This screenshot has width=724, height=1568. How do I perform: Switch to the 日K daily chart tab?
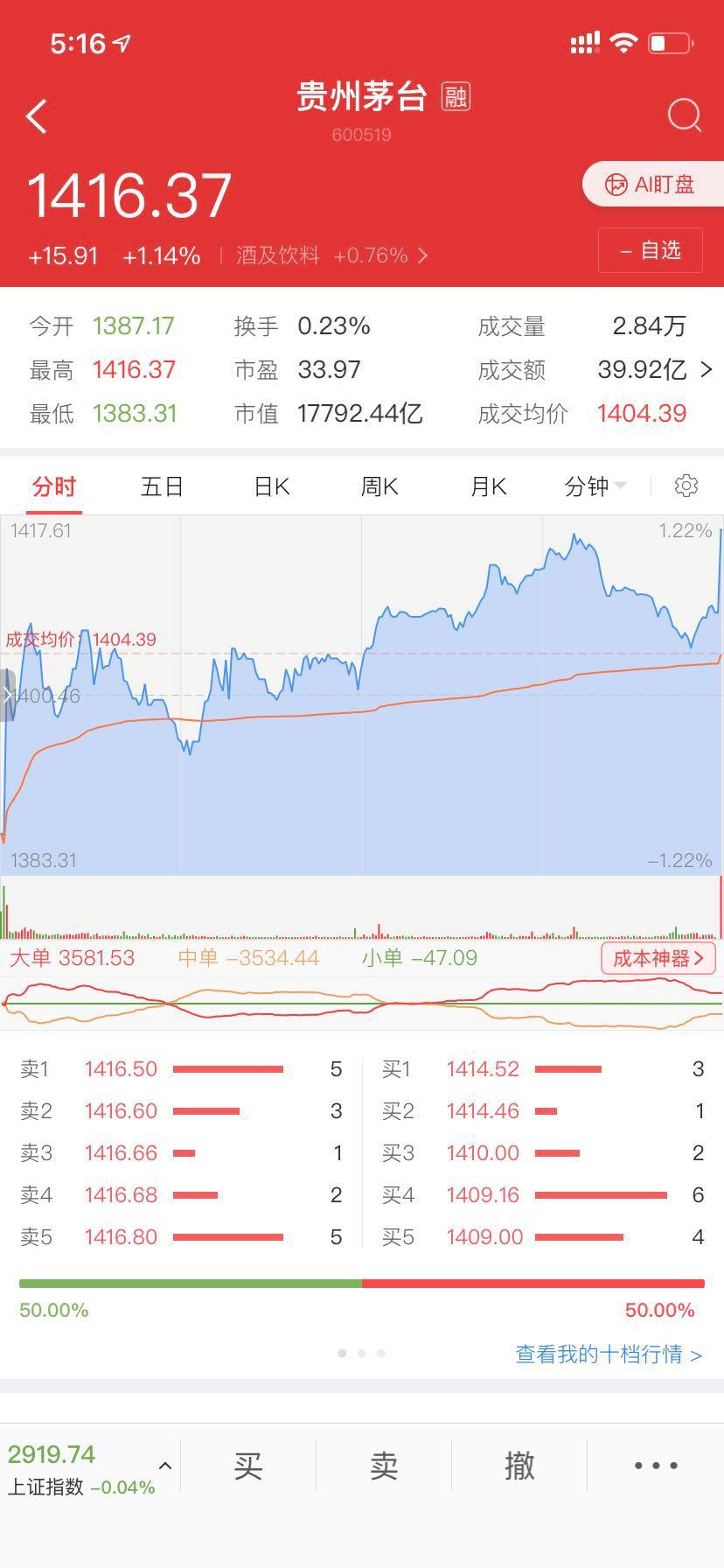[270, 486]
